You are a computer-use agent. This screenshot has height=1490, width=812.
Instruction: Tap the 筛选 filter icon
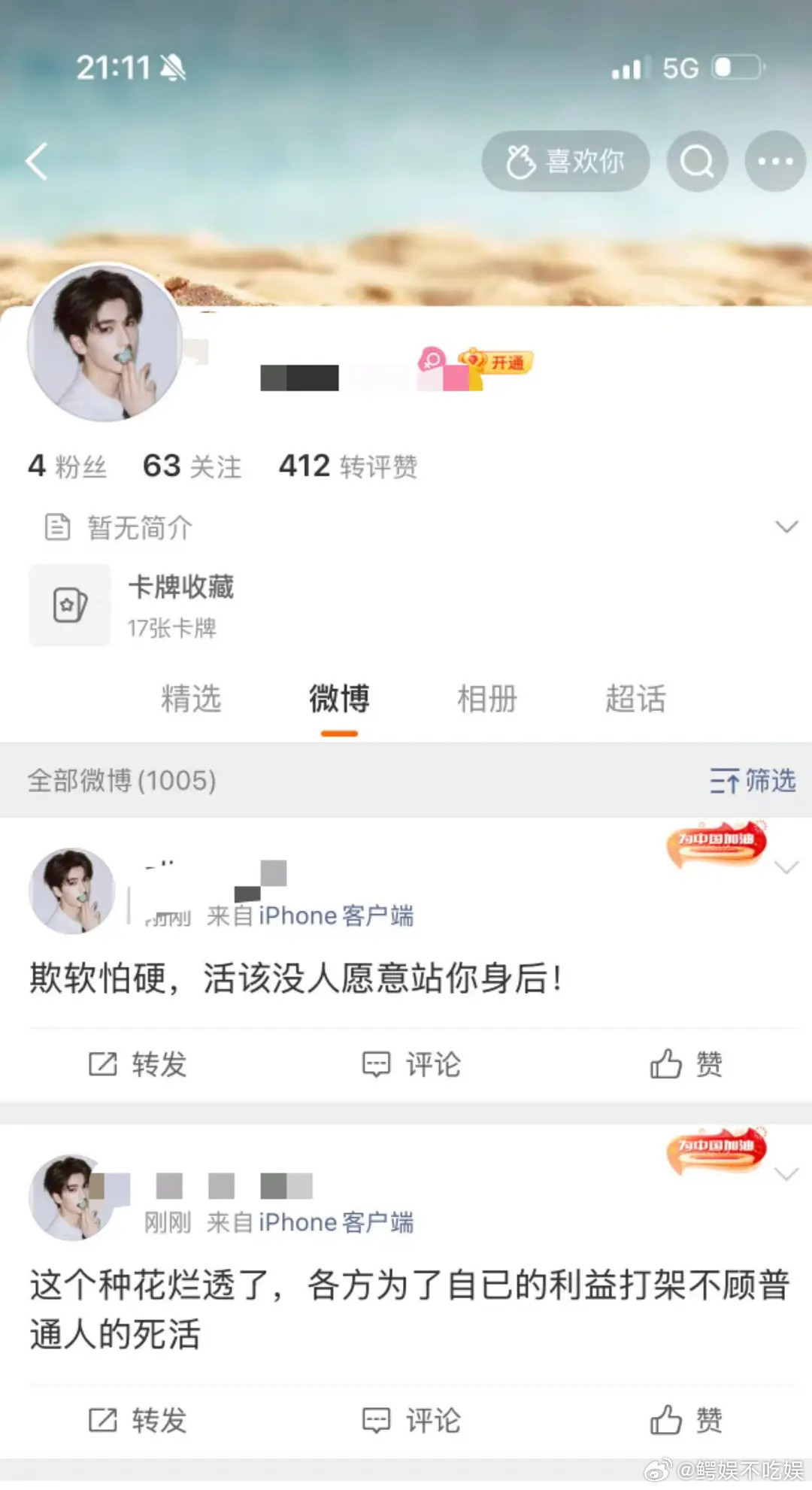click(x=752, y=781)
